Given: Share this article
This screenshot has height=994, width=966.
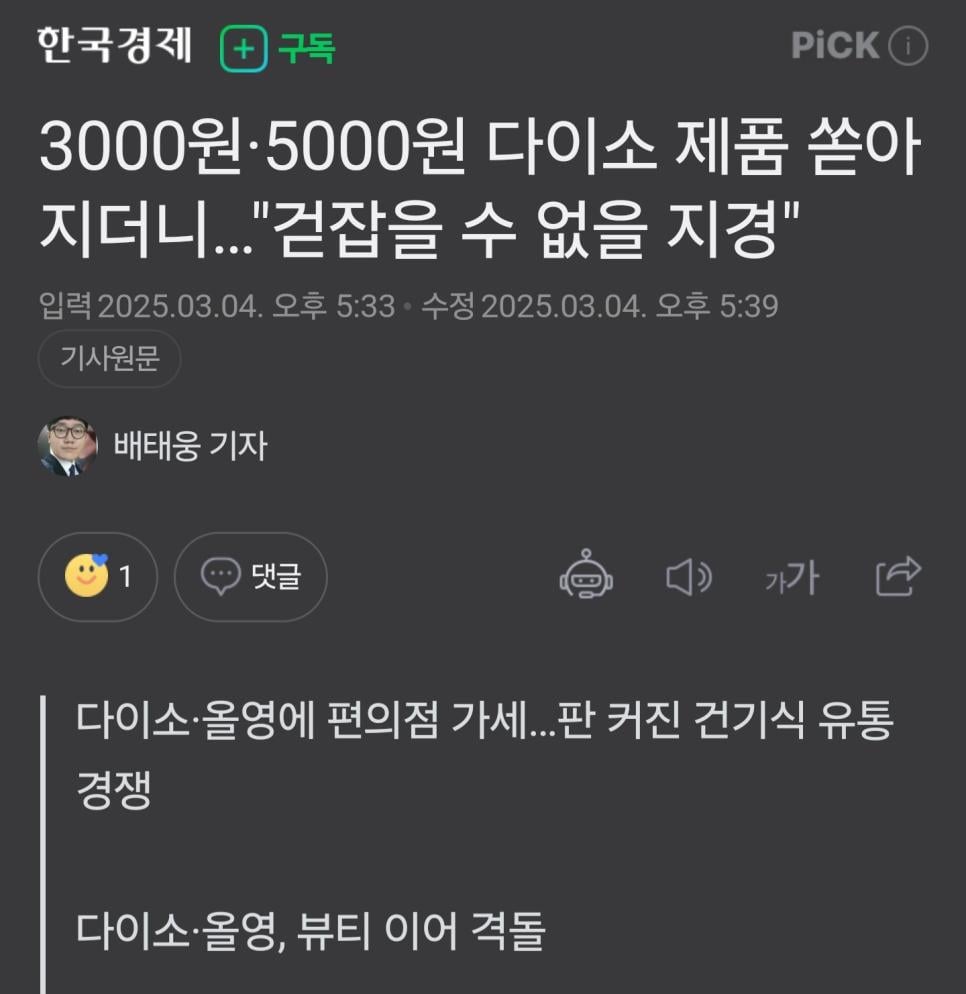Looking at the screenshot, I should [x=897, y=576].
